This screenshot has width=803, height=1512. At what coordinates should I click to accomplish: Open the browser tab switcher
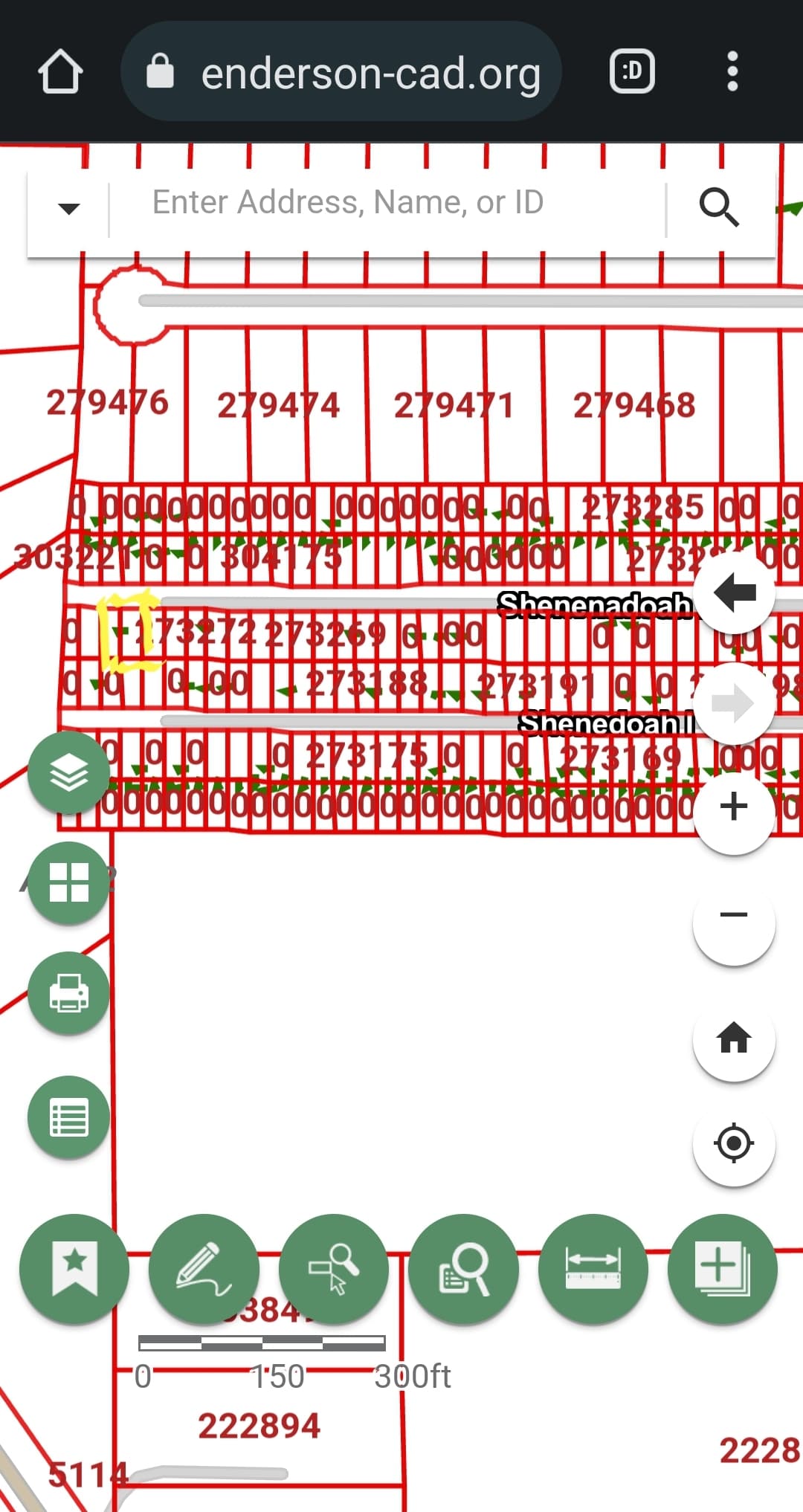coord(632,72)
